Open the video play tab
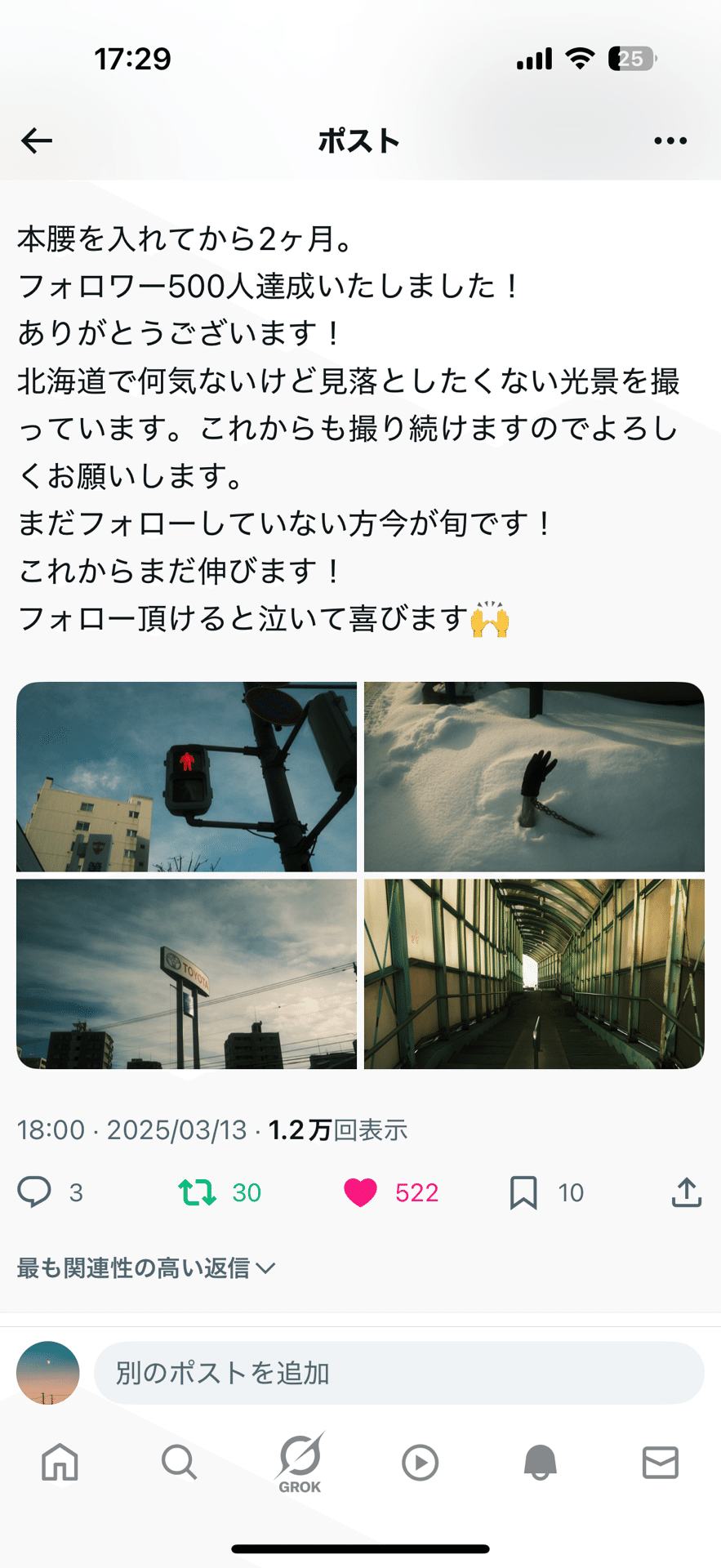The width and height of the screenshot is (721, 1568). tap(420, 1462)
